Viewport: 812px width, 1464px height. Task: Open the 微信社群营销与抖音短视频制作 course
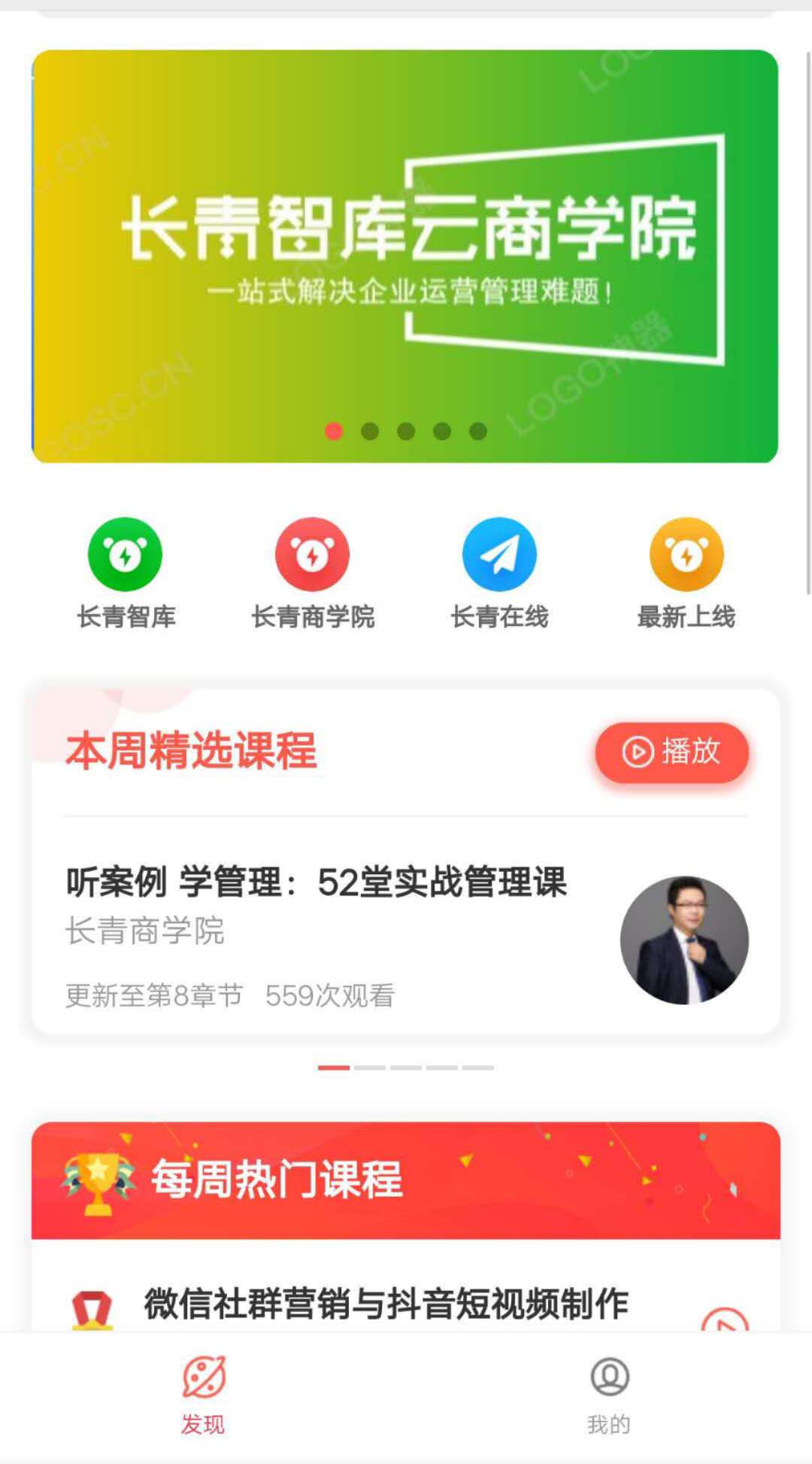(x=386, y=1304)
